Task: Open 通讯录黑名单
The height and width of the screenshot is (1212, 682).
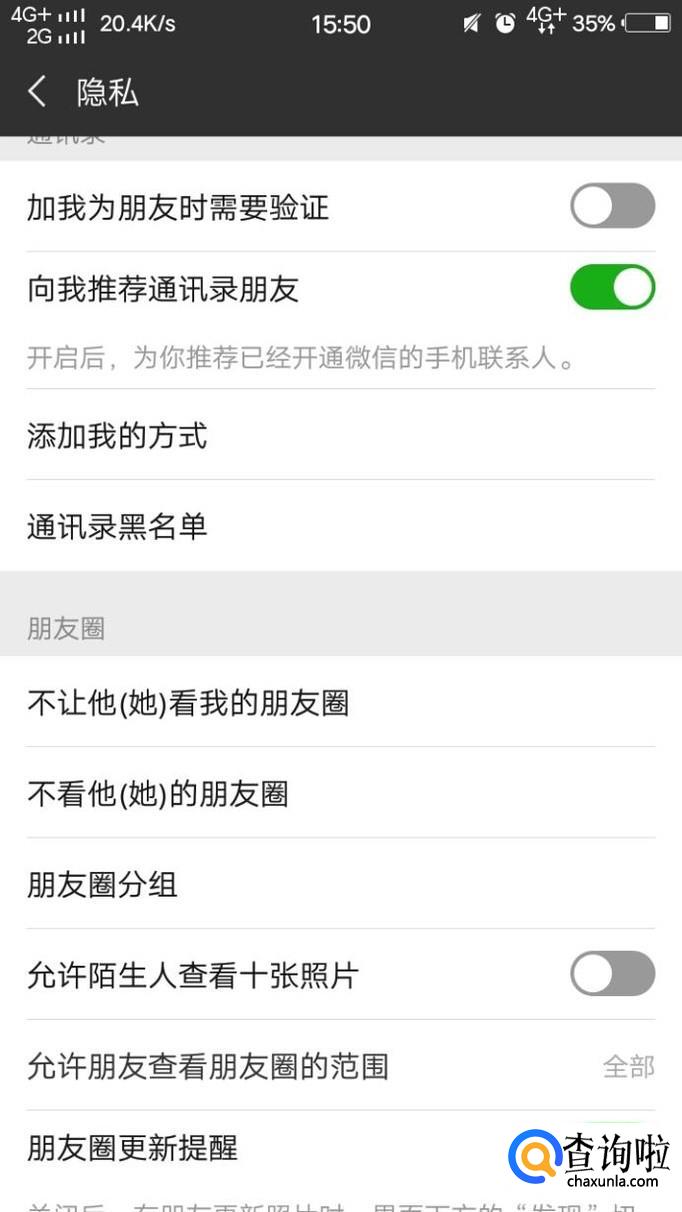Action: 340,526
